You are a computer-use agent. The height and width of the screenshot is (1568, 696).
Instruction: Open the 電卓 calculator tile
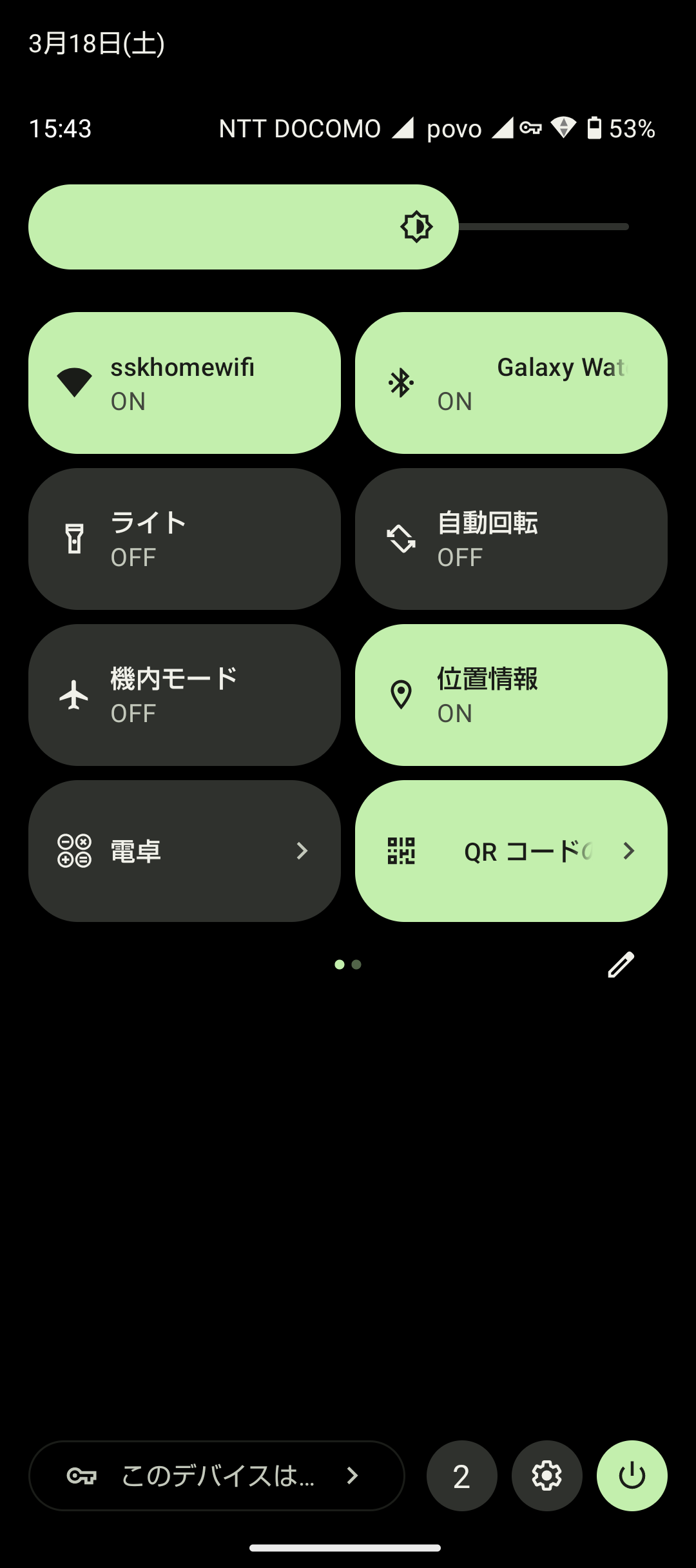tap(184, 851)
